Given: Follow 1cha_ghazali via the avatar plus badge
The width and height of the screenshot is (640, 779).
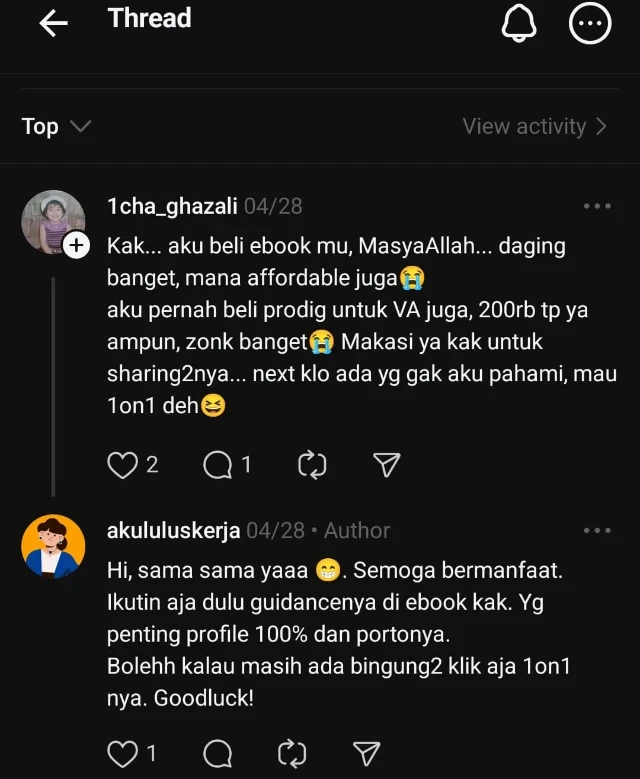Looking at the screenshot, I should (77, 246).
